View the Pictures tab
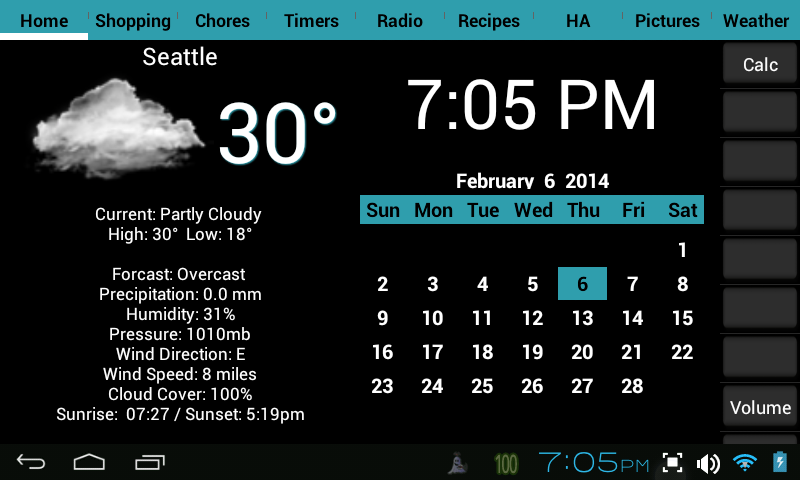This screenshot has width=800, height=480. click(x=666, y=20)
